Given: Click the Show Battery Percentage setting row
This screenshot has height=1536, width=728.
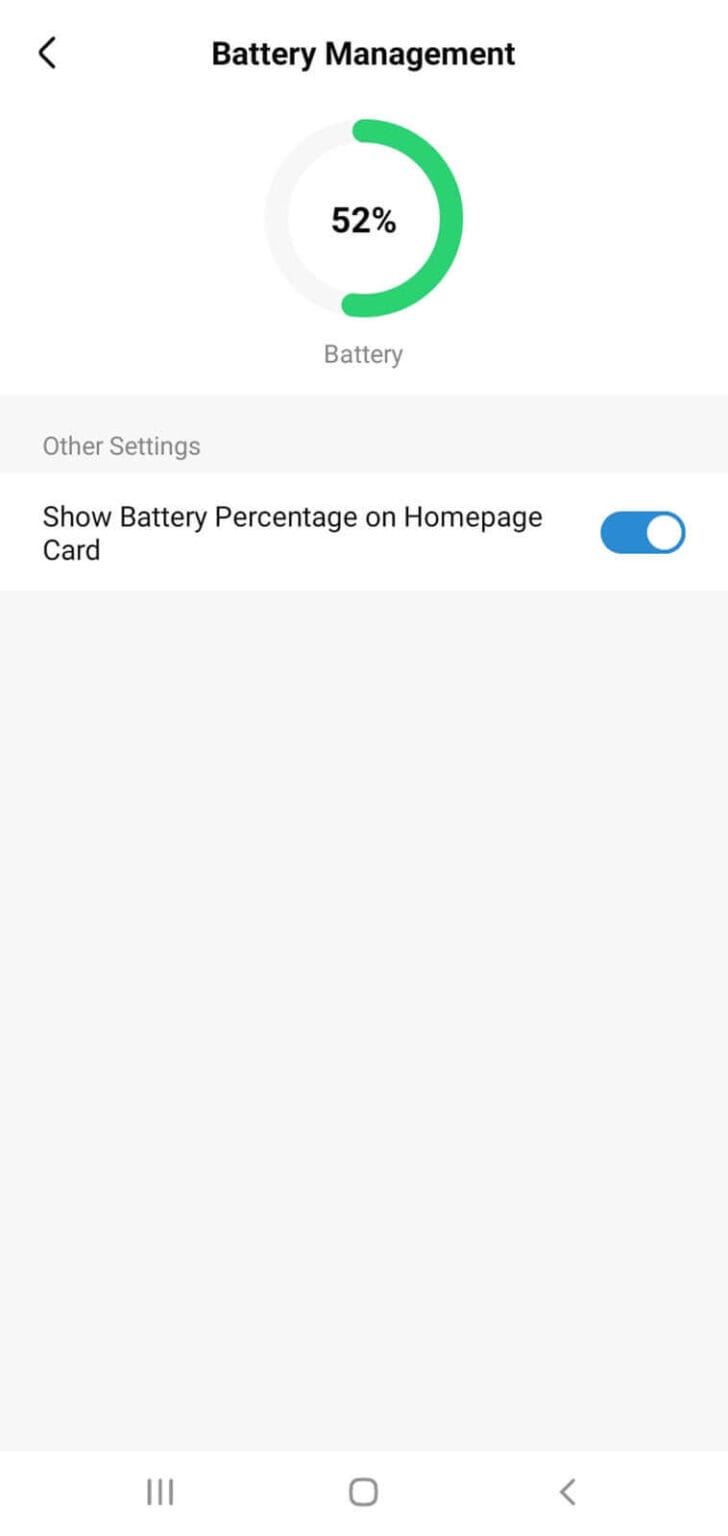Looking at the screenshot, I should (292, 532).
